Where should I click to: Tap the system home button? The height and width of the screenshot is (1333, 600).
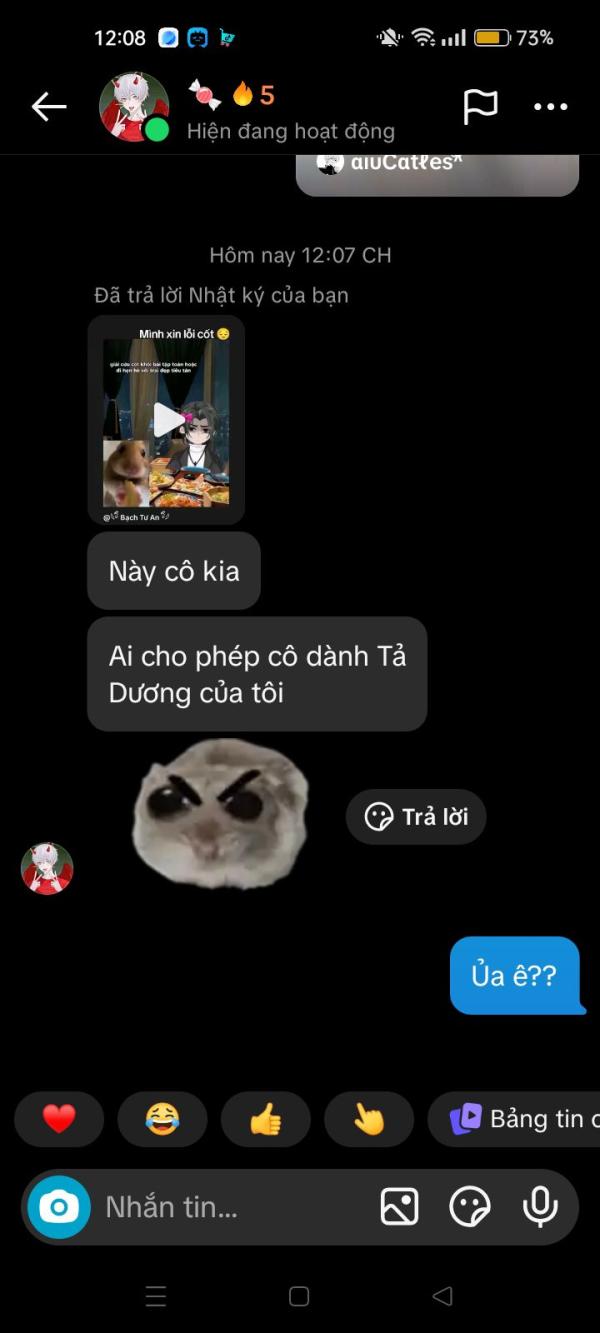pyautogui.click(x=299, y=1296)
